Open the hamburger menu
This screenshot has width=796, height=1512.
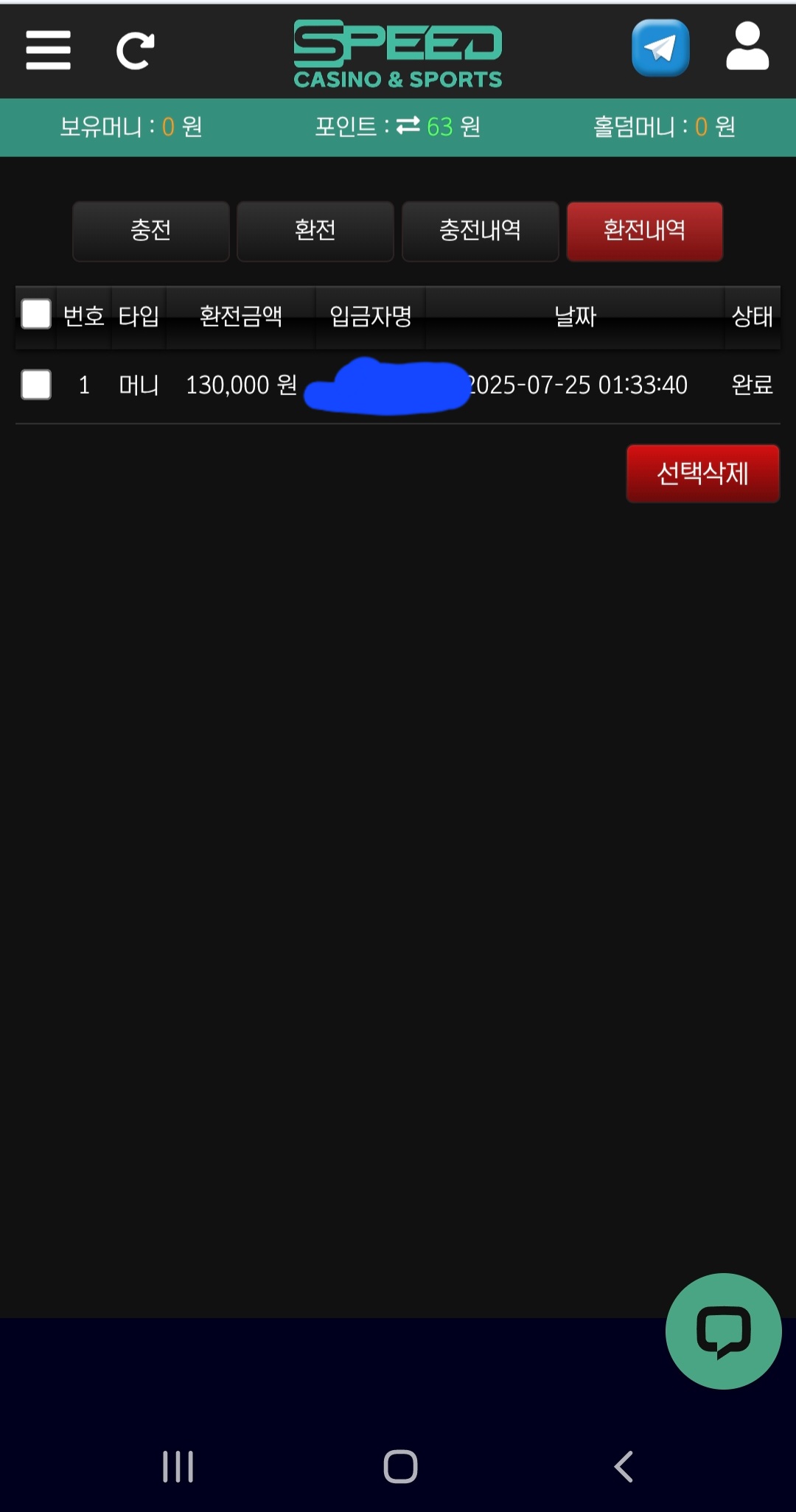pyautogui.click(x=48, y=50)
